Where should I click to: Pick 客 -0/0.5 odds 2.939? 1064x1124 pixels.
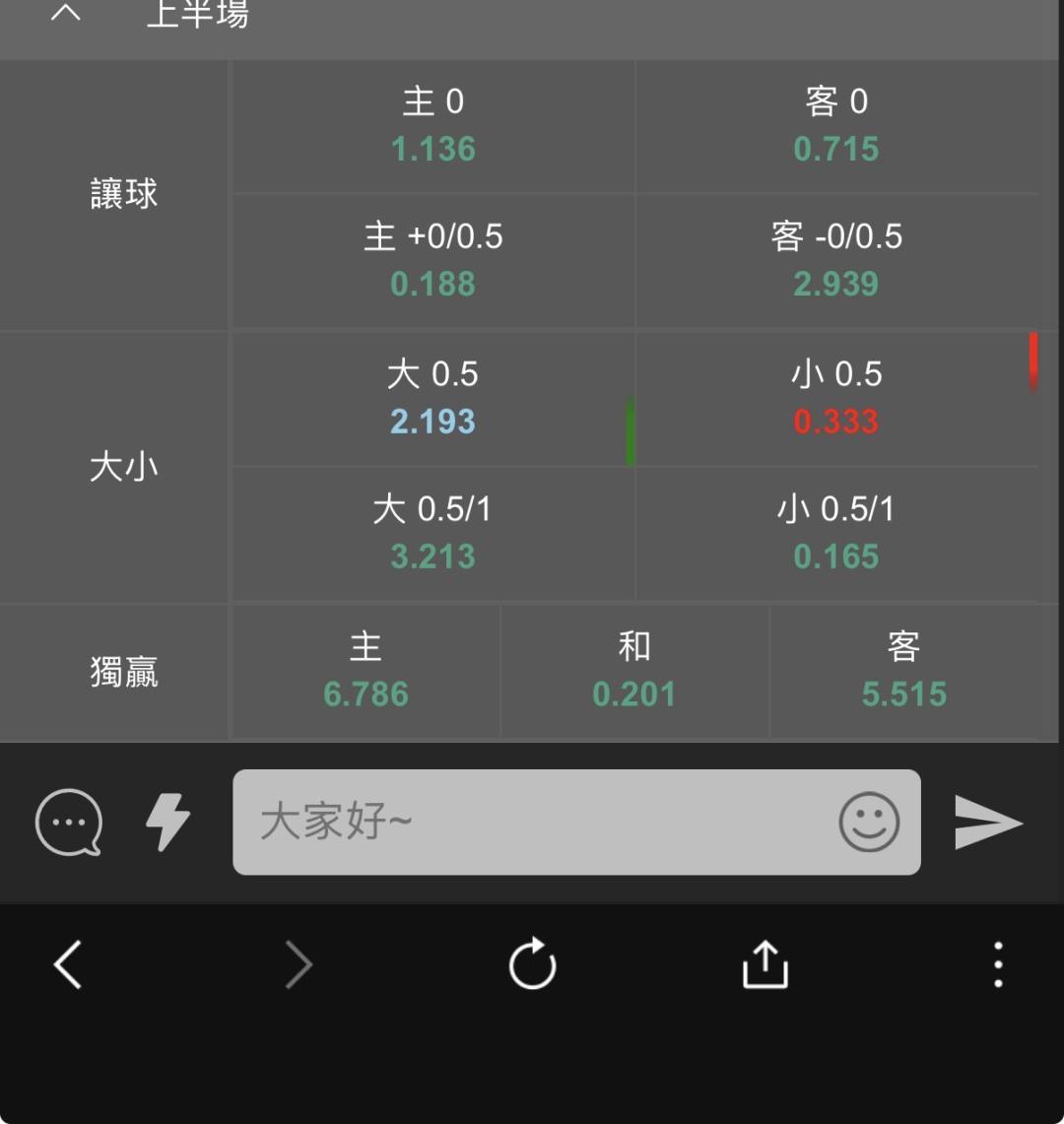(x=836, y=261)
